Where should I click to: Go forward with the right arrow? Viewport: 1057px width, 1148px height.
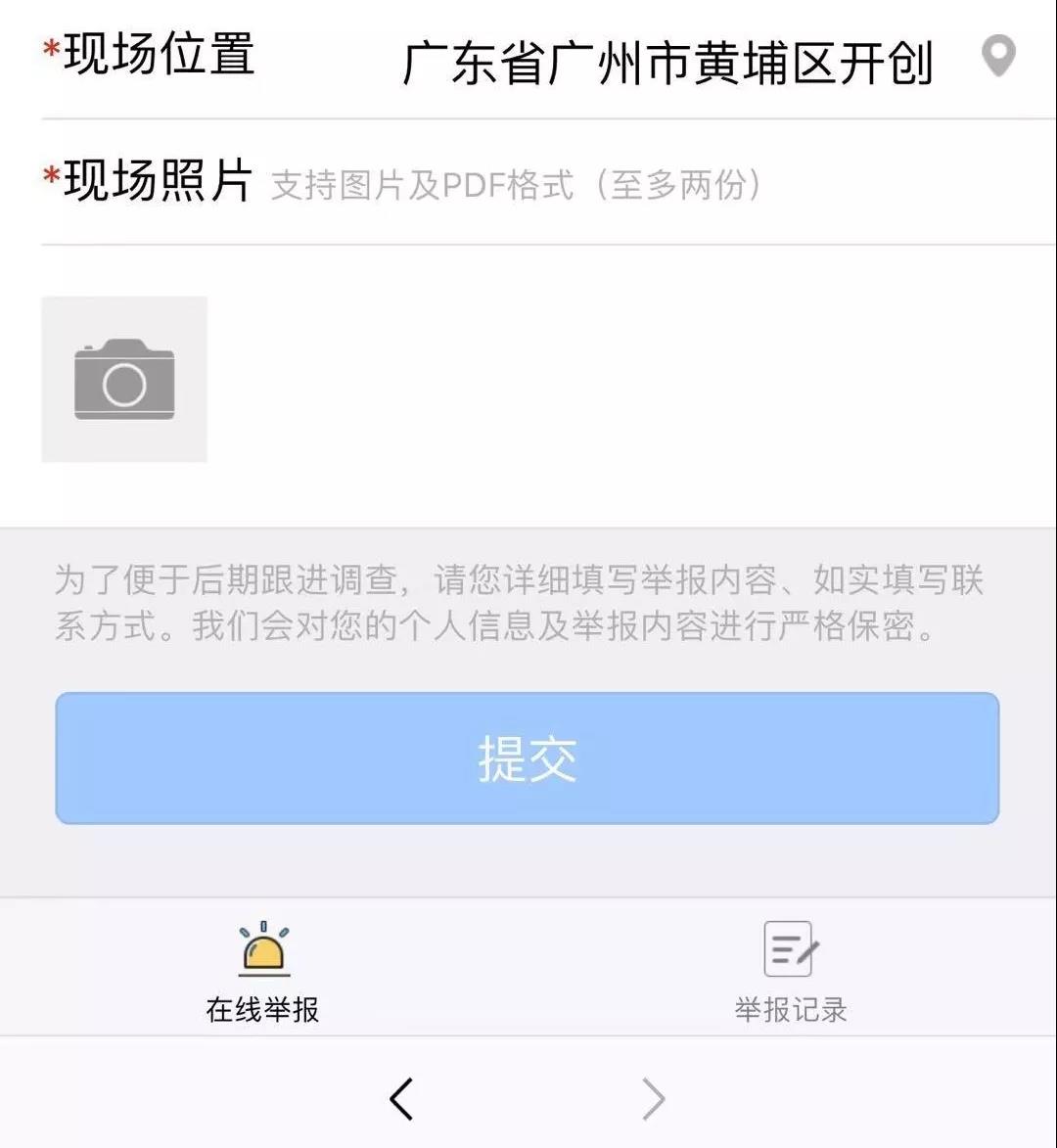(653, 1098)
